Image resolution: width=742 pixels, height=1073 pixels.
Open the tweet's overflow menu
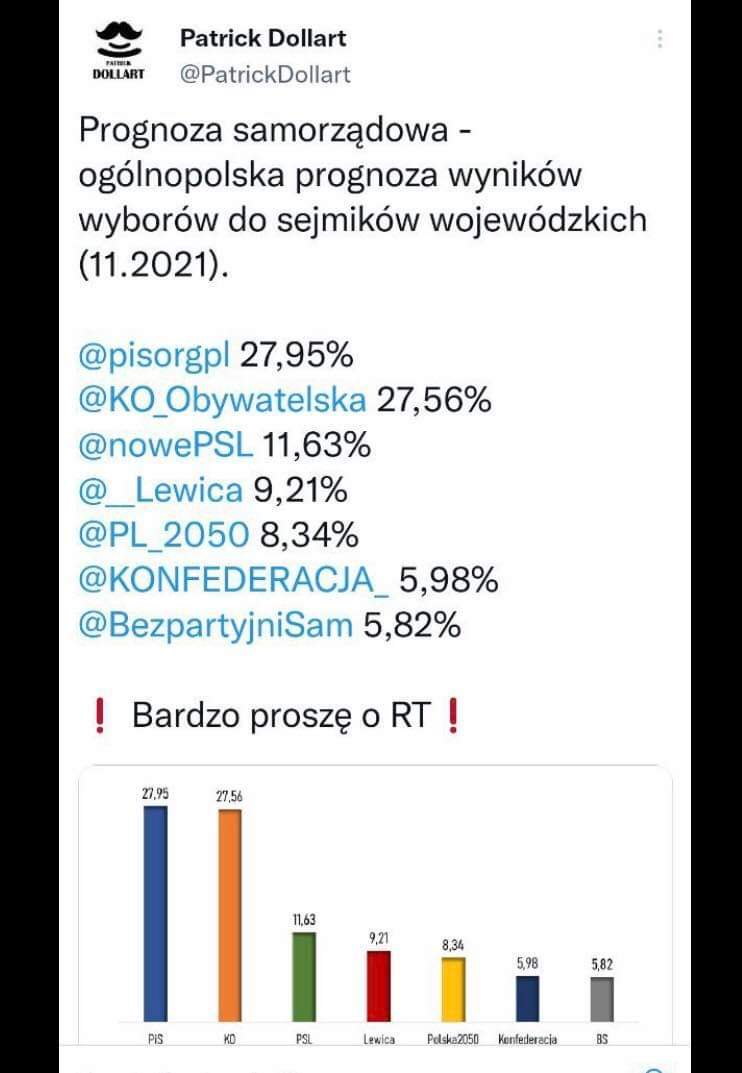click(659, 40)
